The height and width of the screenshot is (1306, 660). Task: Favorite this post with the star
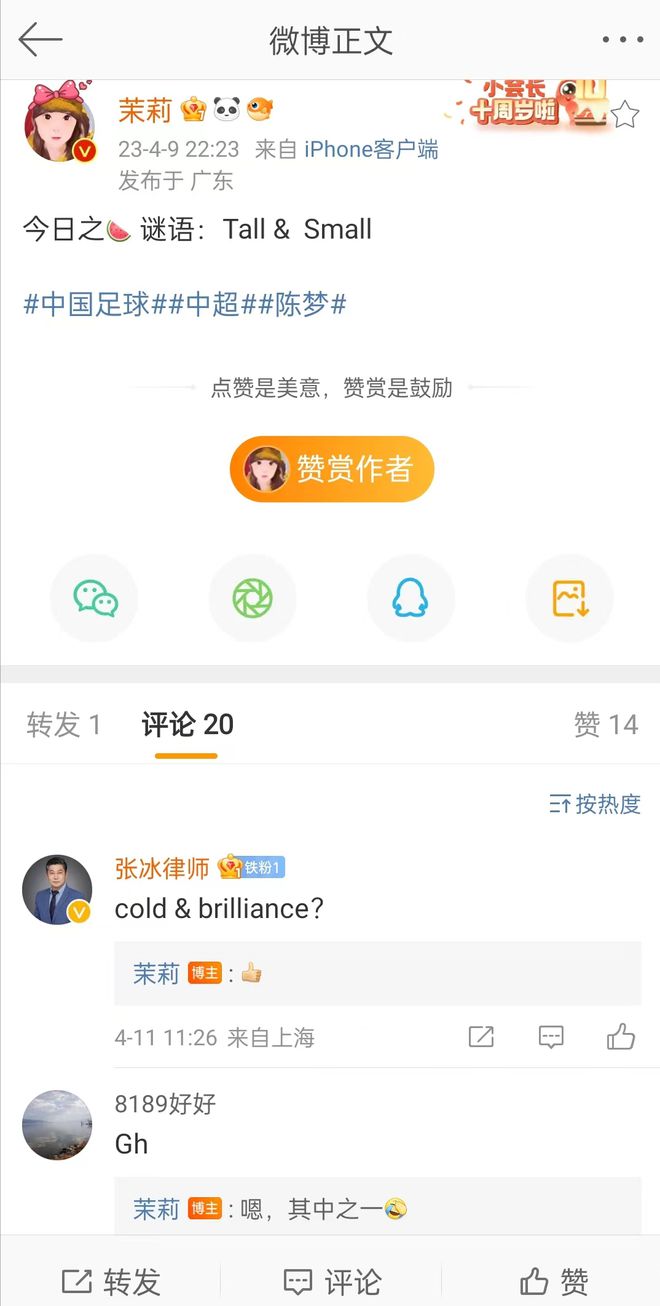point(625,114)
